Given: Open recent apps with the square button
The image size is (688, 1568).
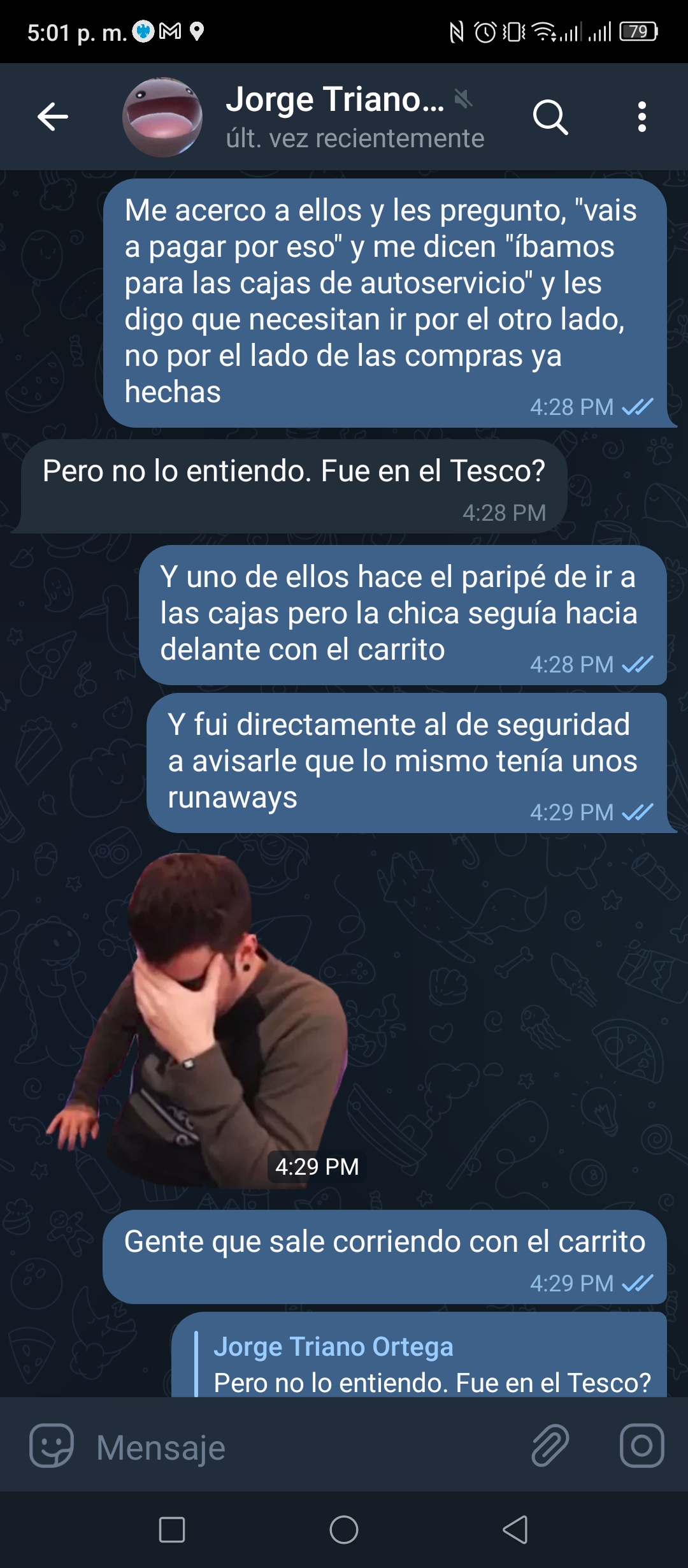Looking at the screenshot, I should coord(172,1529).
